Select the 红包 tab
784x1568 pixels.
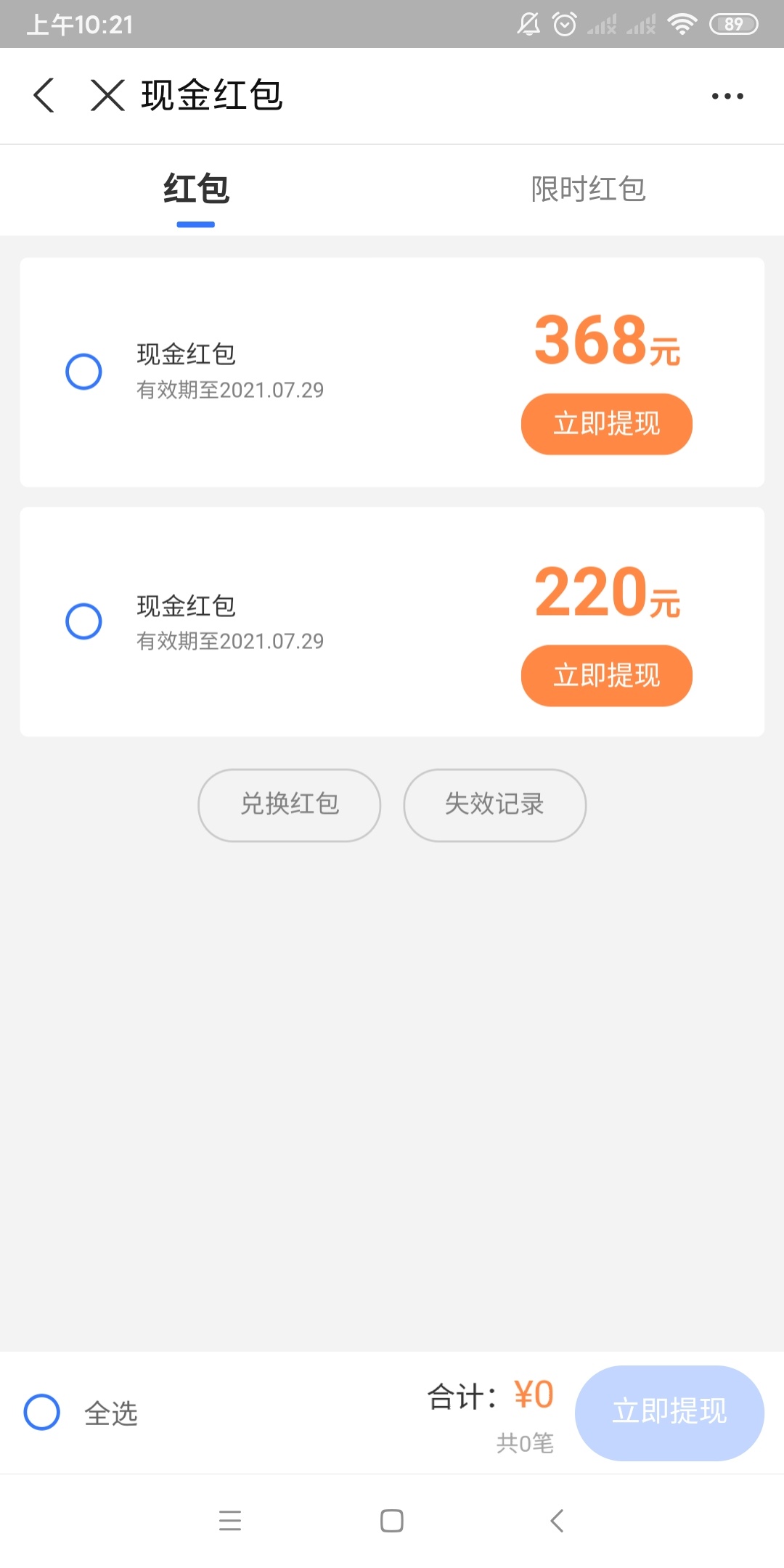tap(196, 189)
